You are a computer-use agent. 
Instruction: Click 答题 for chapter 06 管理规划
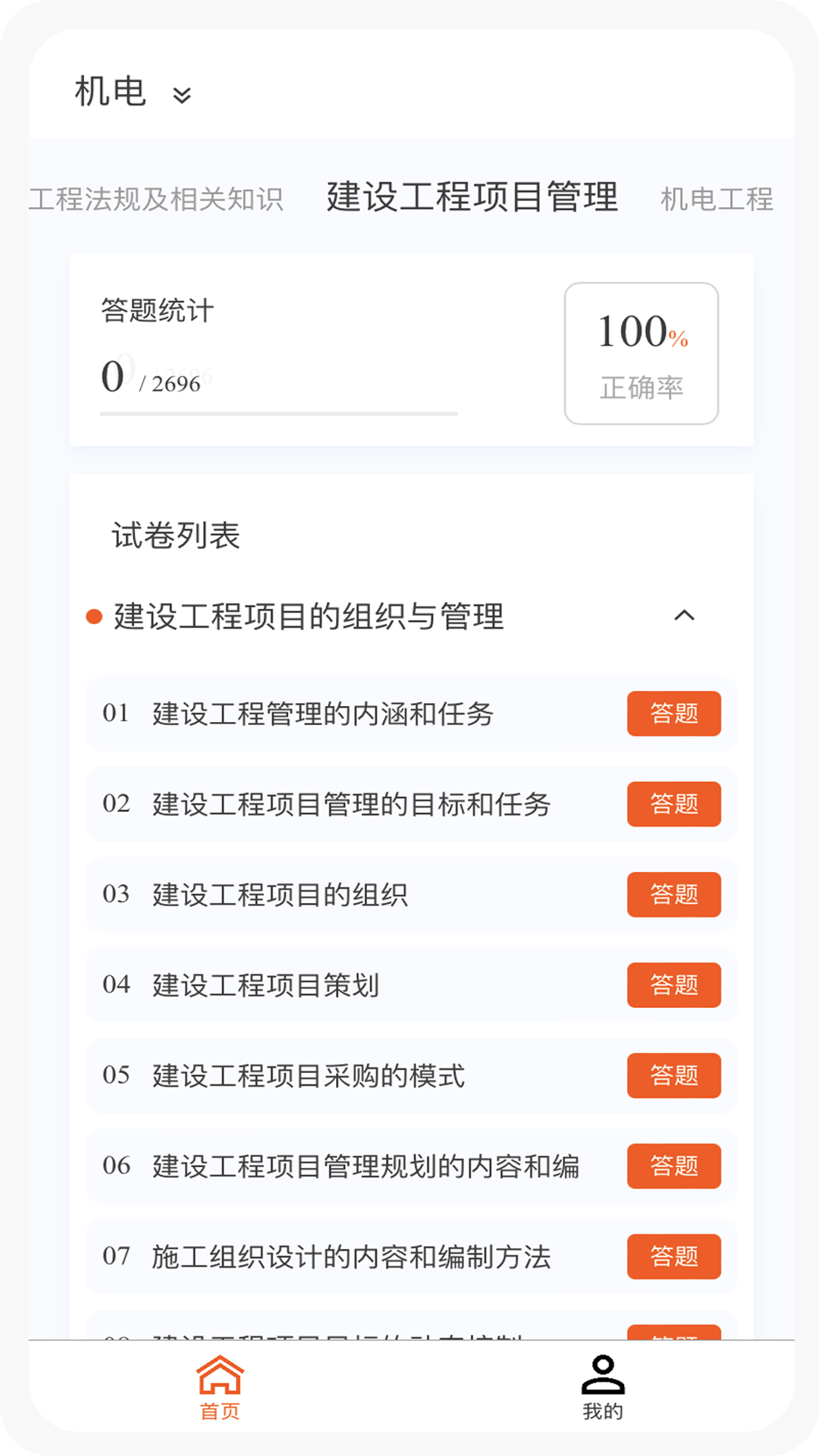tap(674, 1167)
